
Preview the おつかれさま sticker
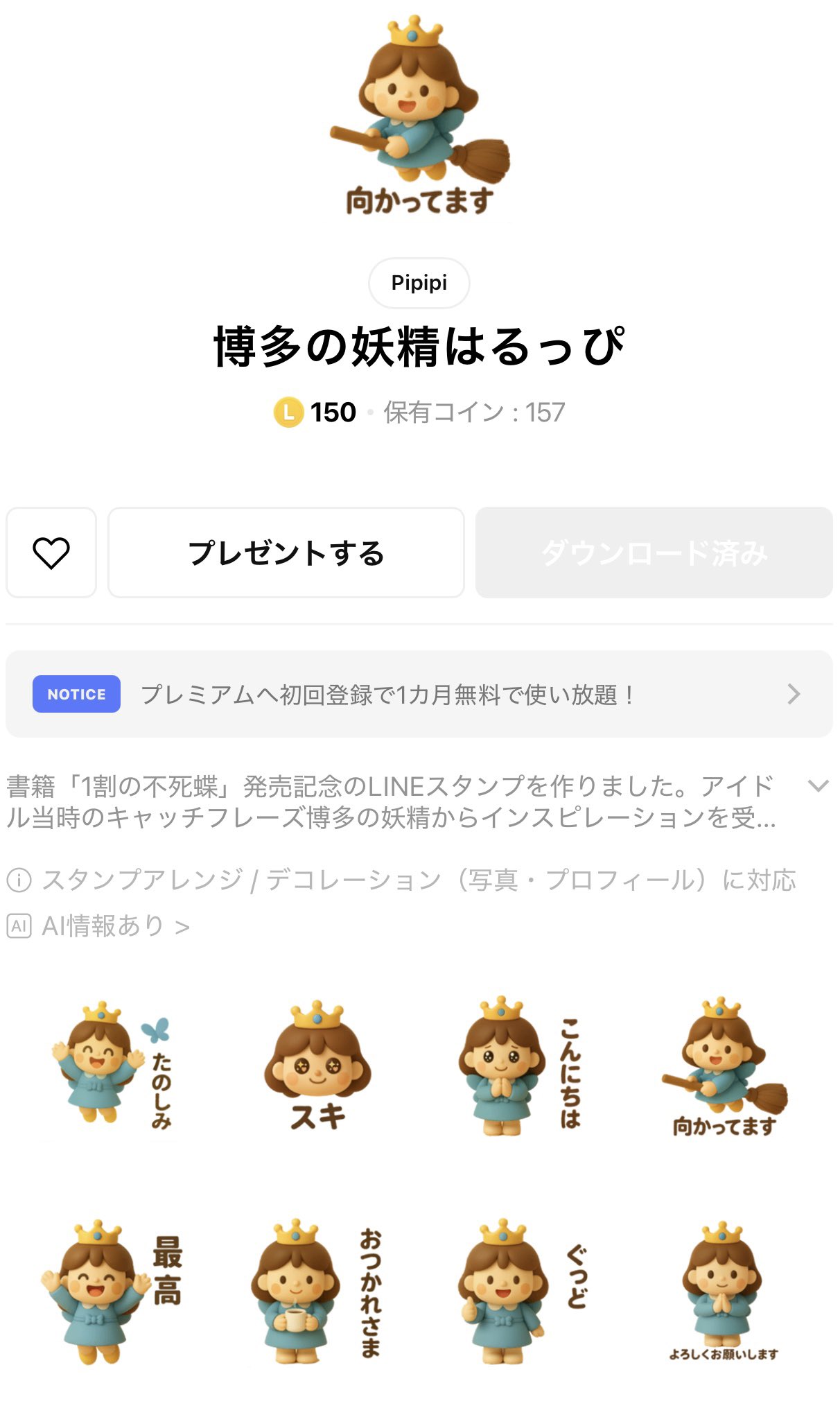point(317,1291)
